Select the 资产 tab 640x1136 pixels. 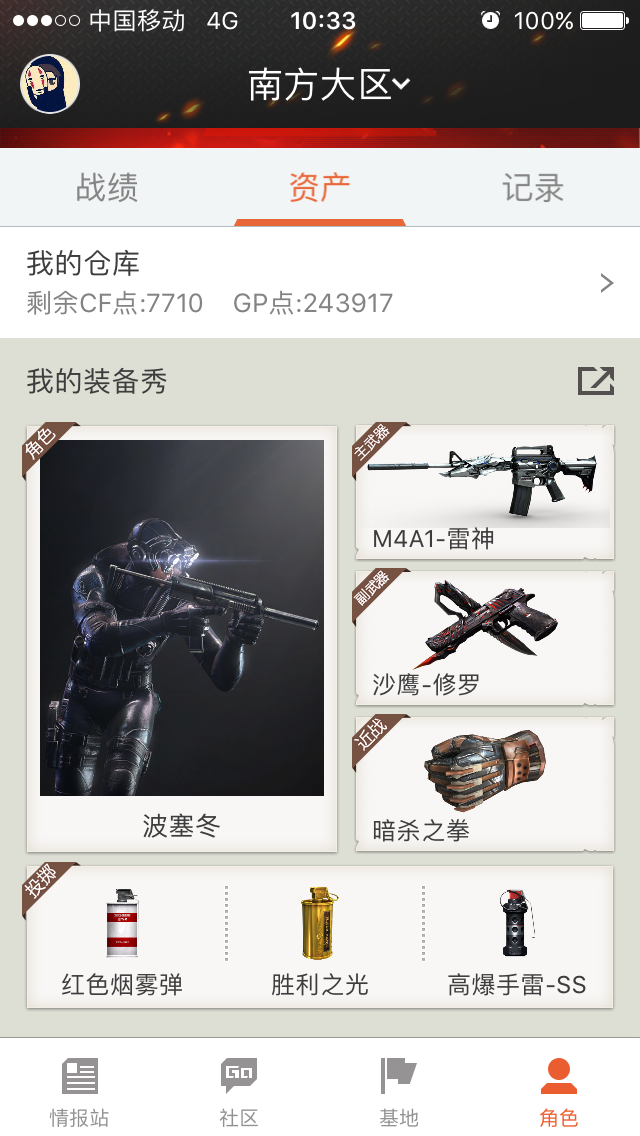(320, 188)
